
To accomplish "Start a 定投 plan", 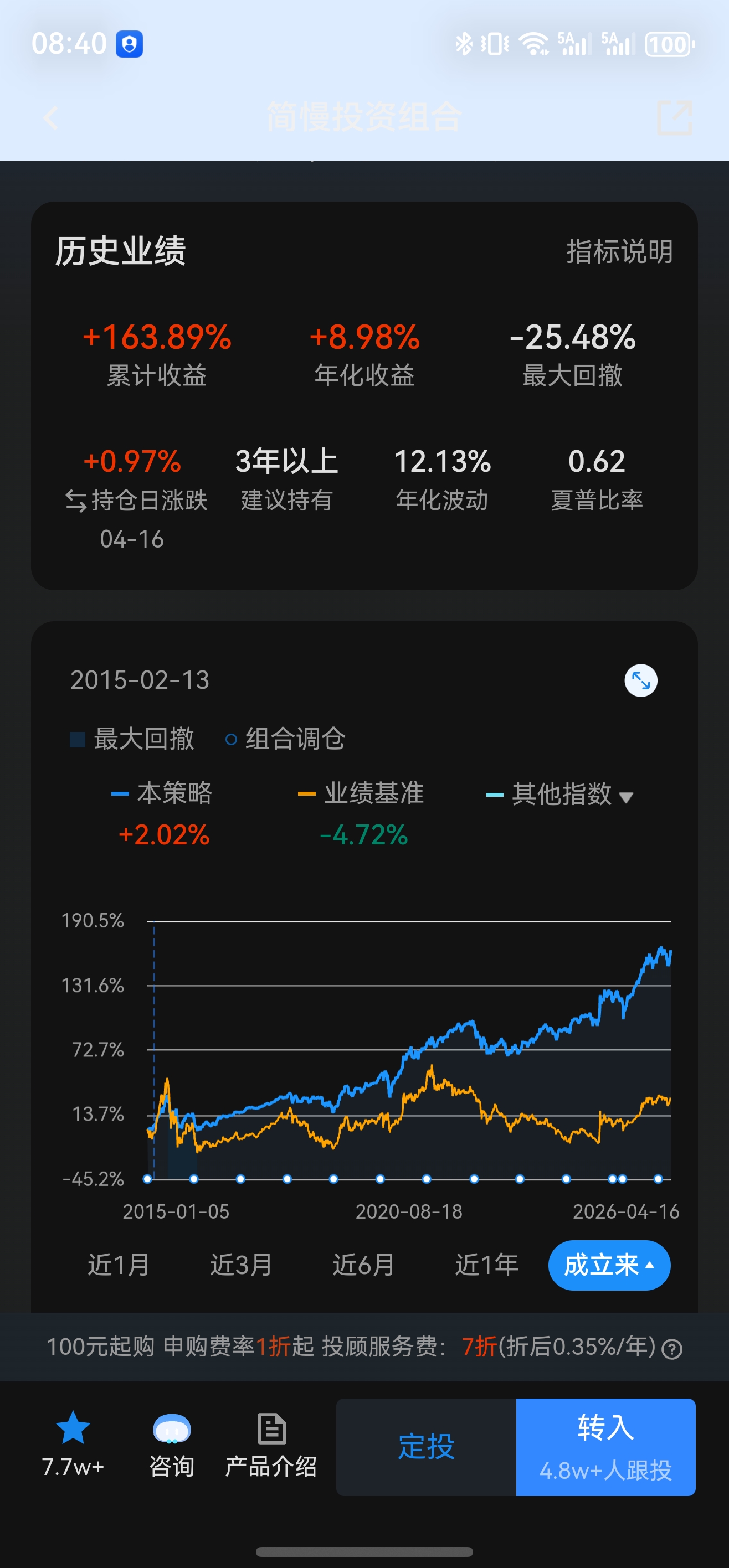I will point(427,1447).
